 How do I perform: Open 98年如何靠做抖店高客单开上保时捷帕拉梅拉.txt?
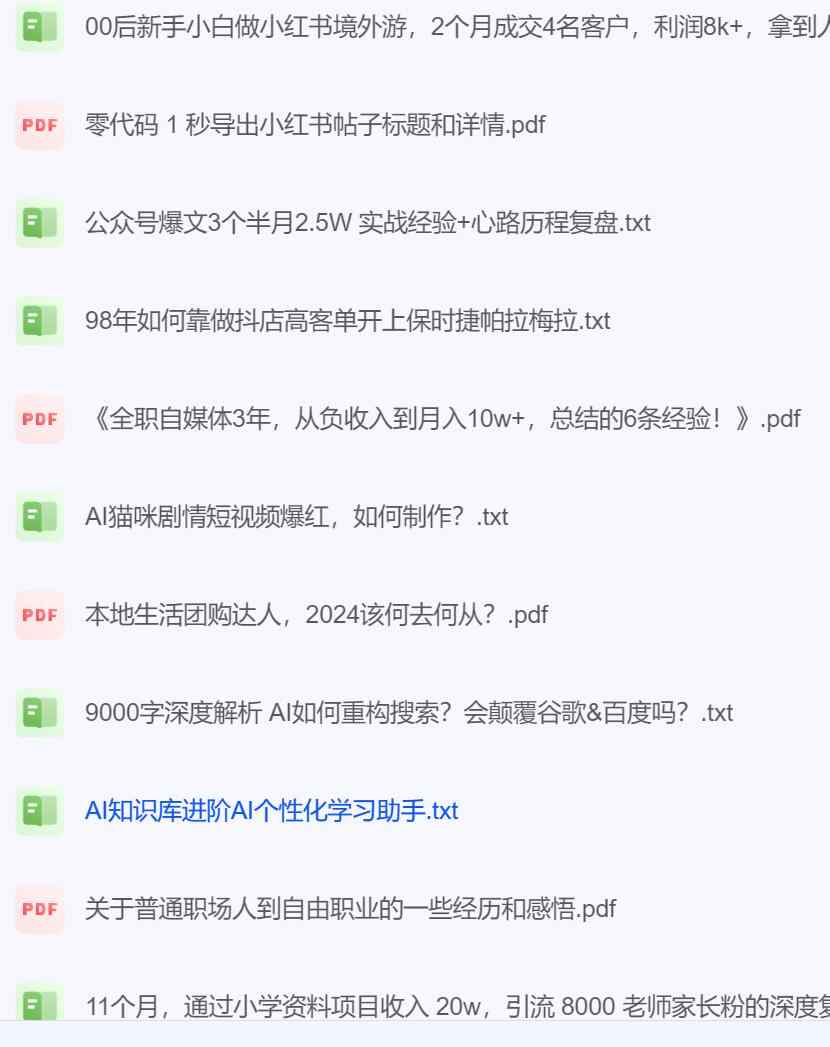pos(347,321)
